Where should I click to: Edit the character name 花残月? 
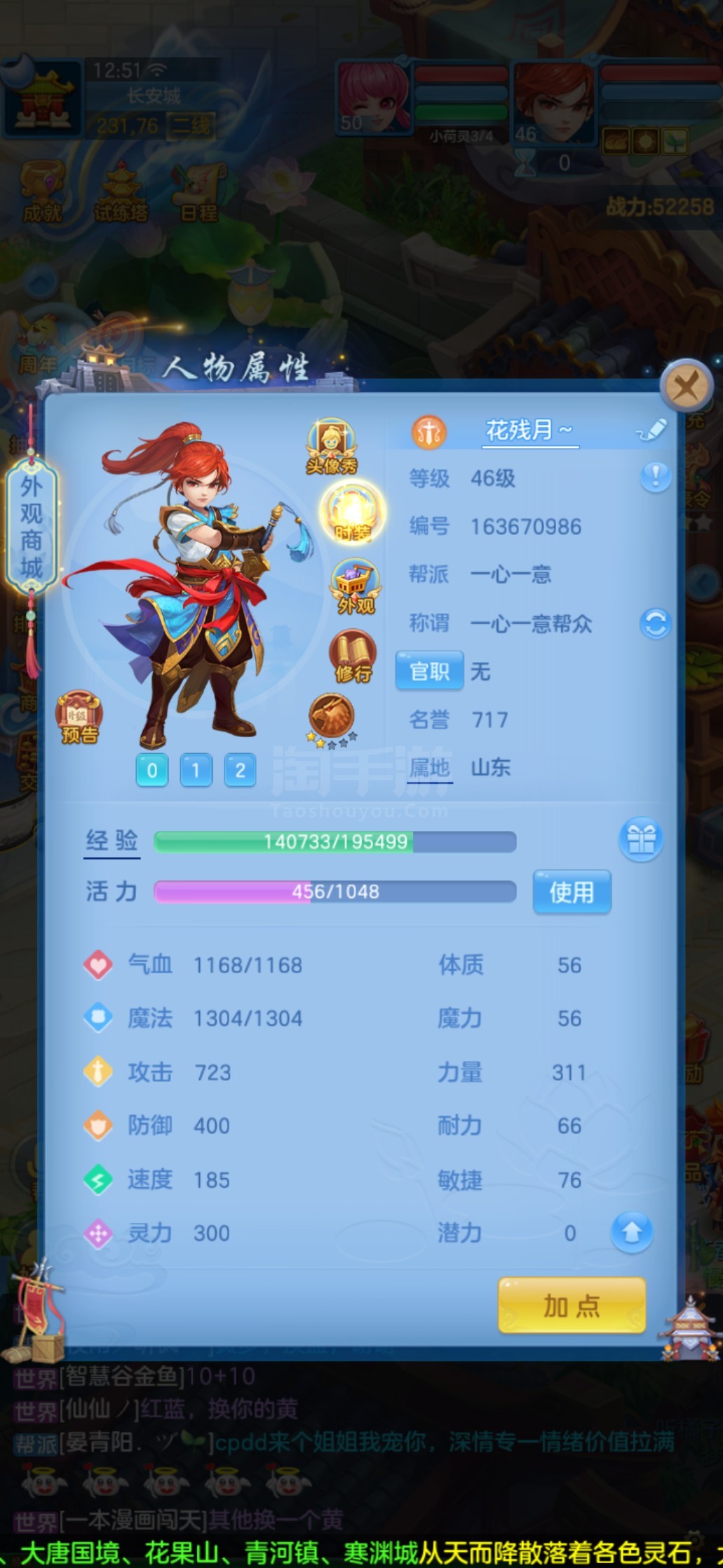pyautogui.click(x=651, y=431)
